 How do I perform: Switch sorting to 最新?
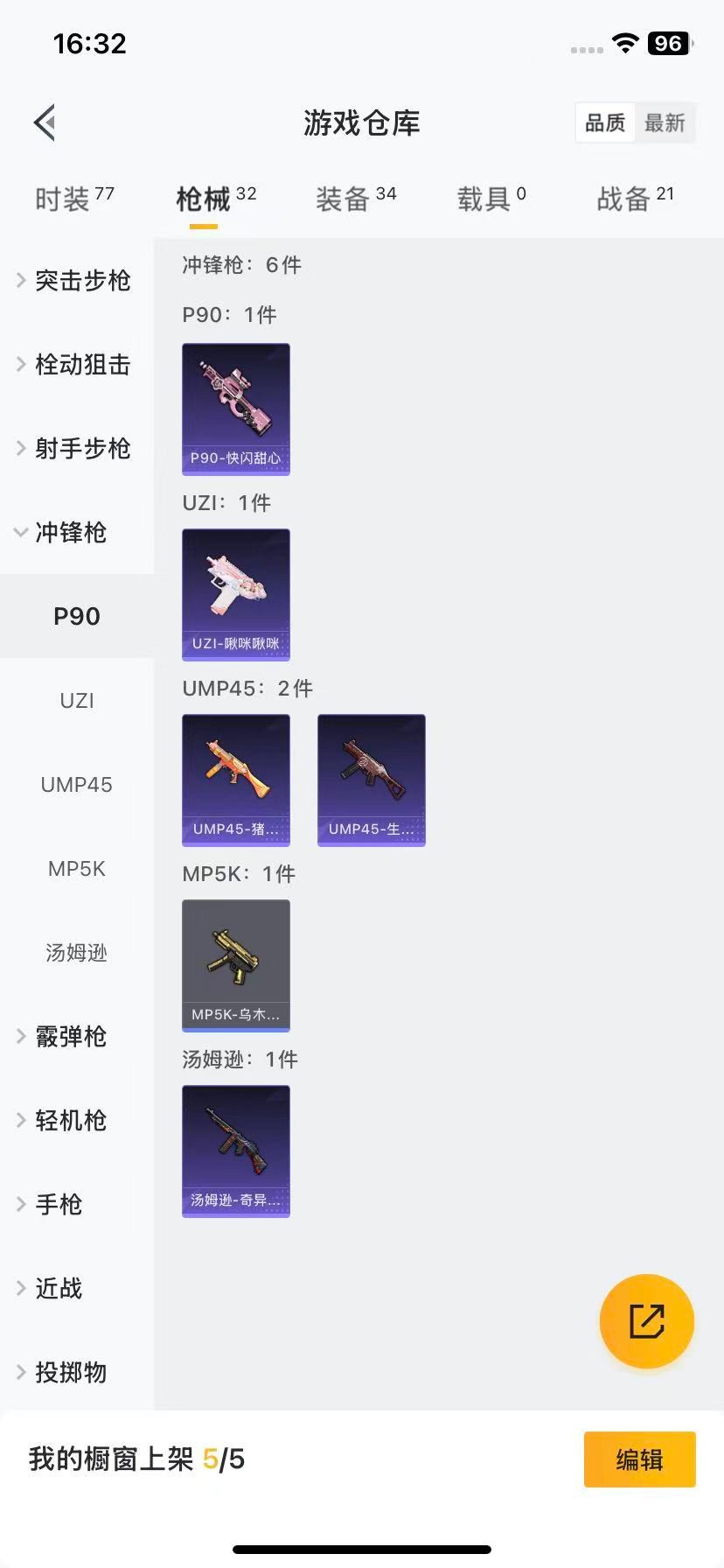tap(665, 123)
